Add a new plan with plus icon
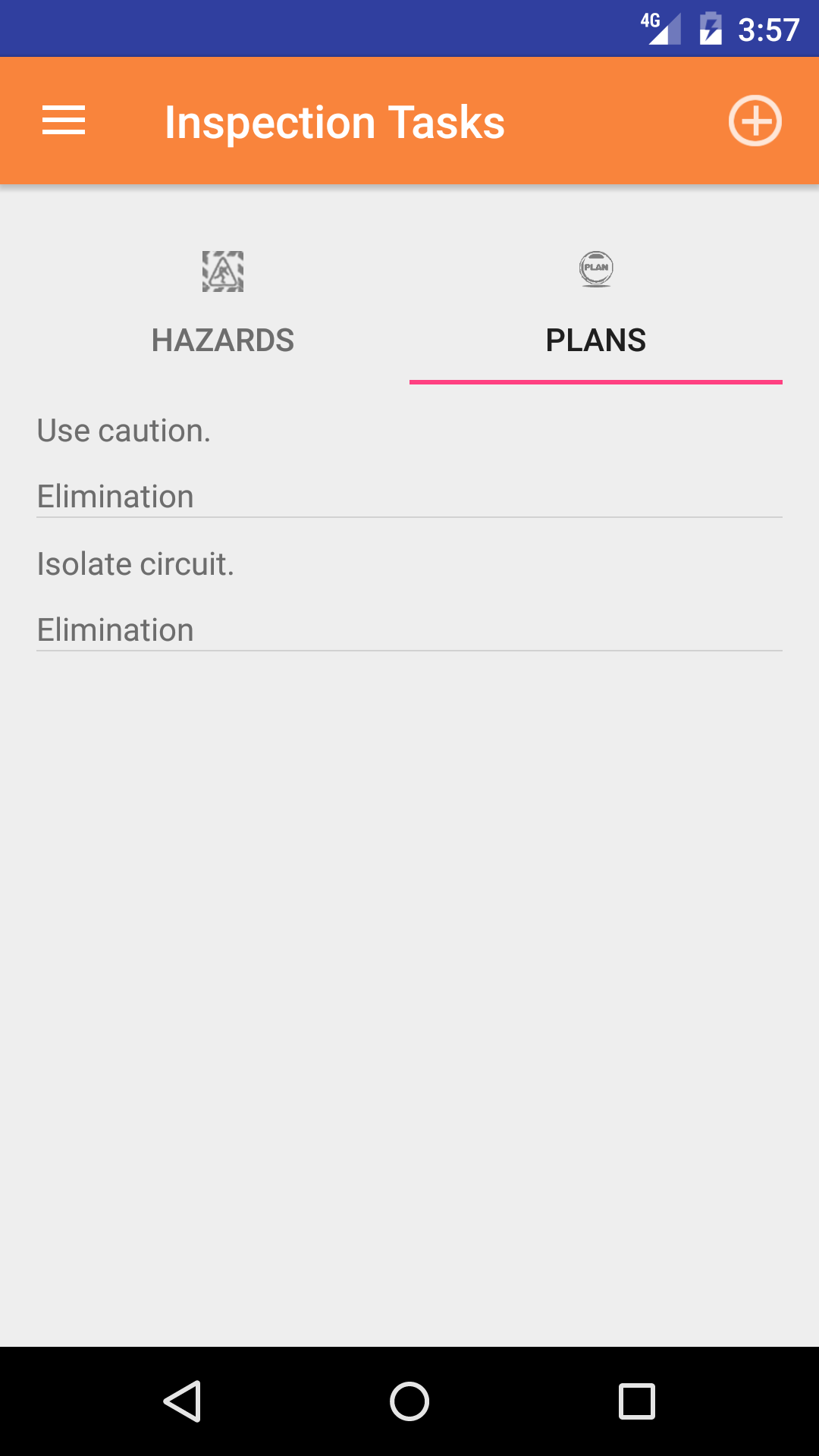This screenshot has height=1456, width=819. click(755, 121)
